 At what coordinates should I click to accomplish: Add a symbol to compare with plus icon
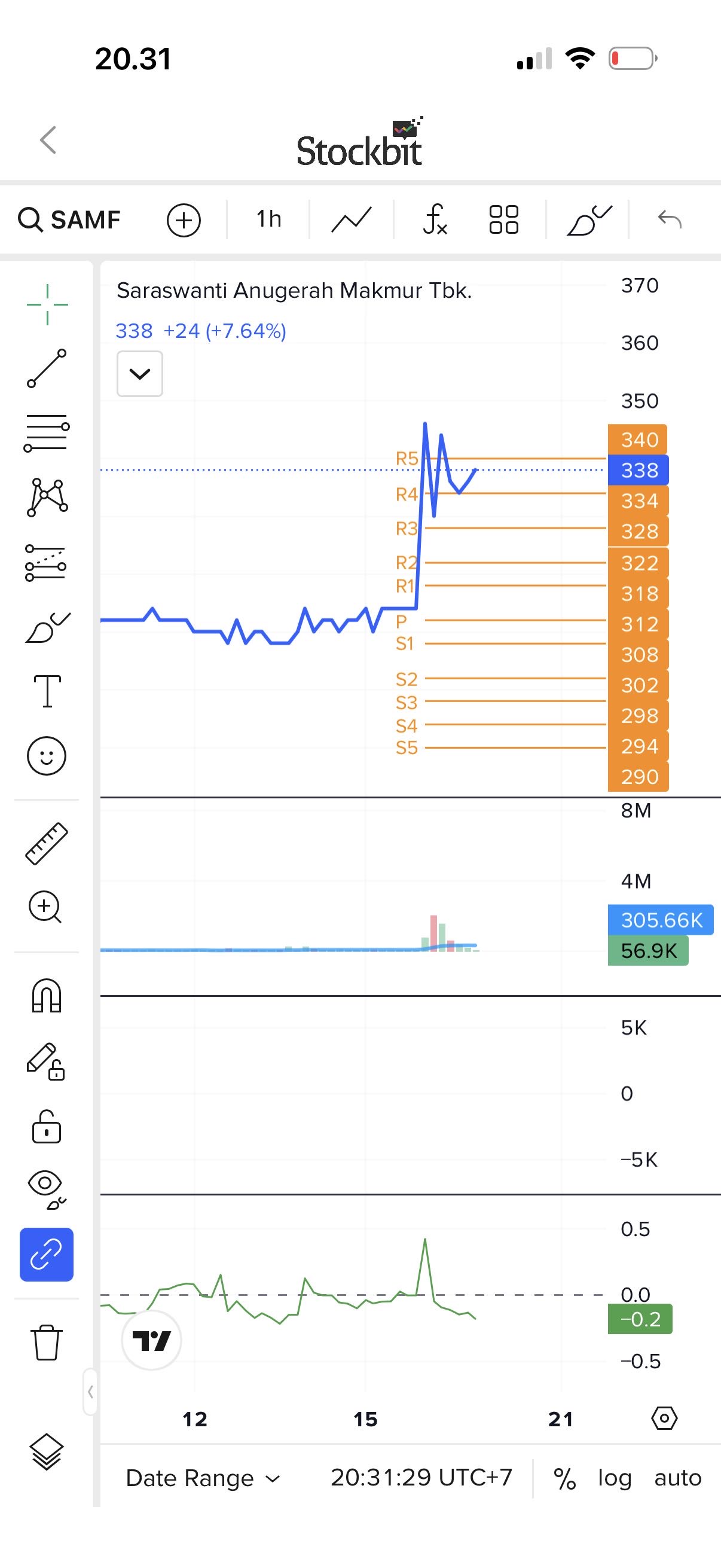[184, 219]
